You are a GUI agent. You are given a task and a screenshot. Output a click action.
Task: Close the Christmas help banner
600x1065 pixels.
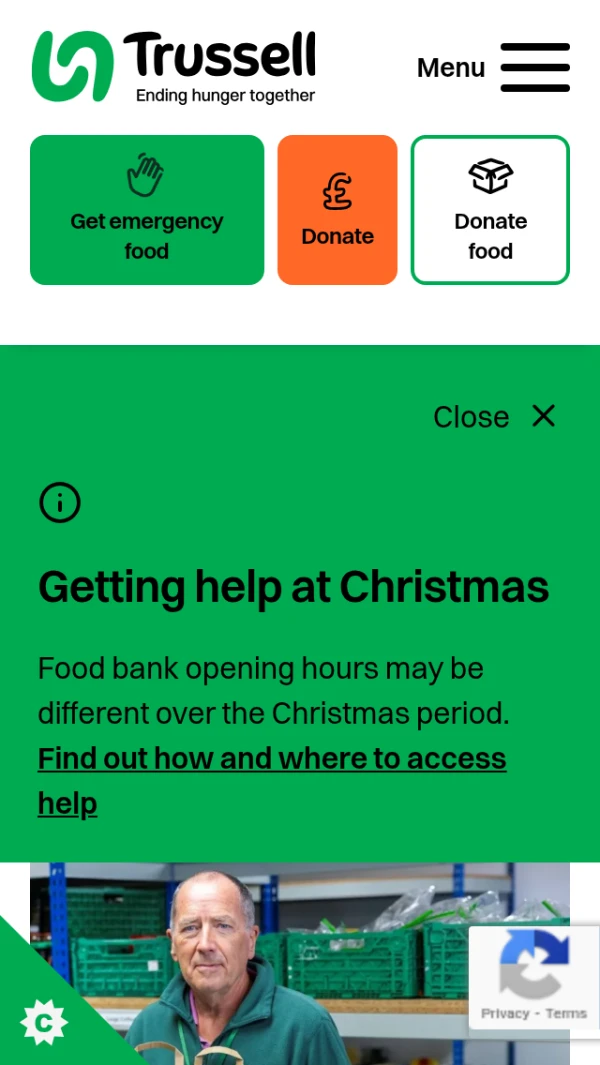click(x=495, y=416)
